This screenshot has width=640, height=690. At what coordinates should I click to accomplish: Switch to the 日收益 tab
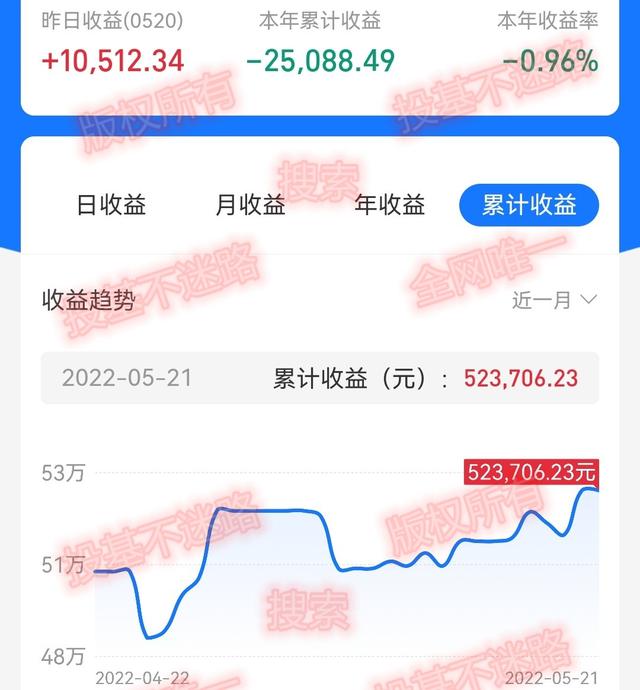111,206
